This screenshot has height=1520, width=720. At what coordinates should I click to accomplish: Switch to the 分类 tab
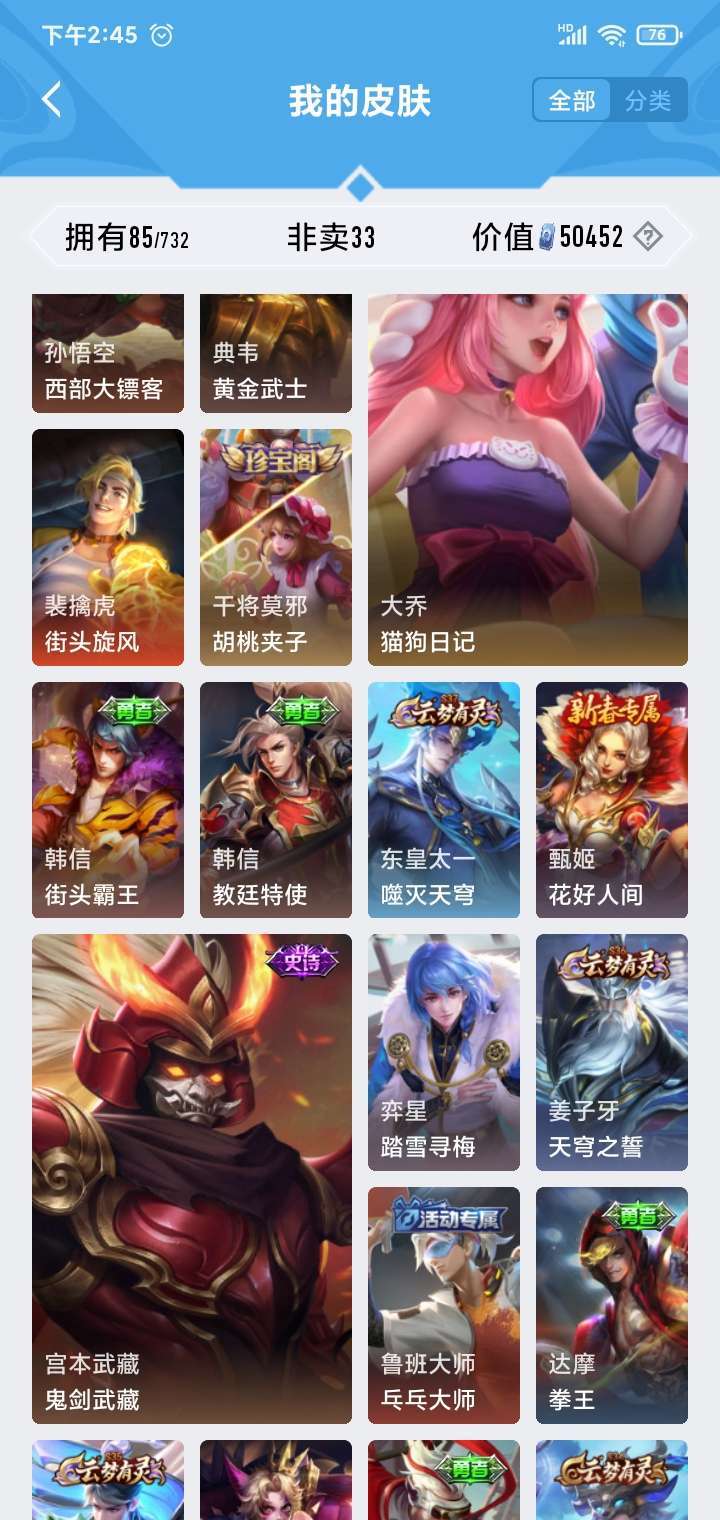(648, 100)
